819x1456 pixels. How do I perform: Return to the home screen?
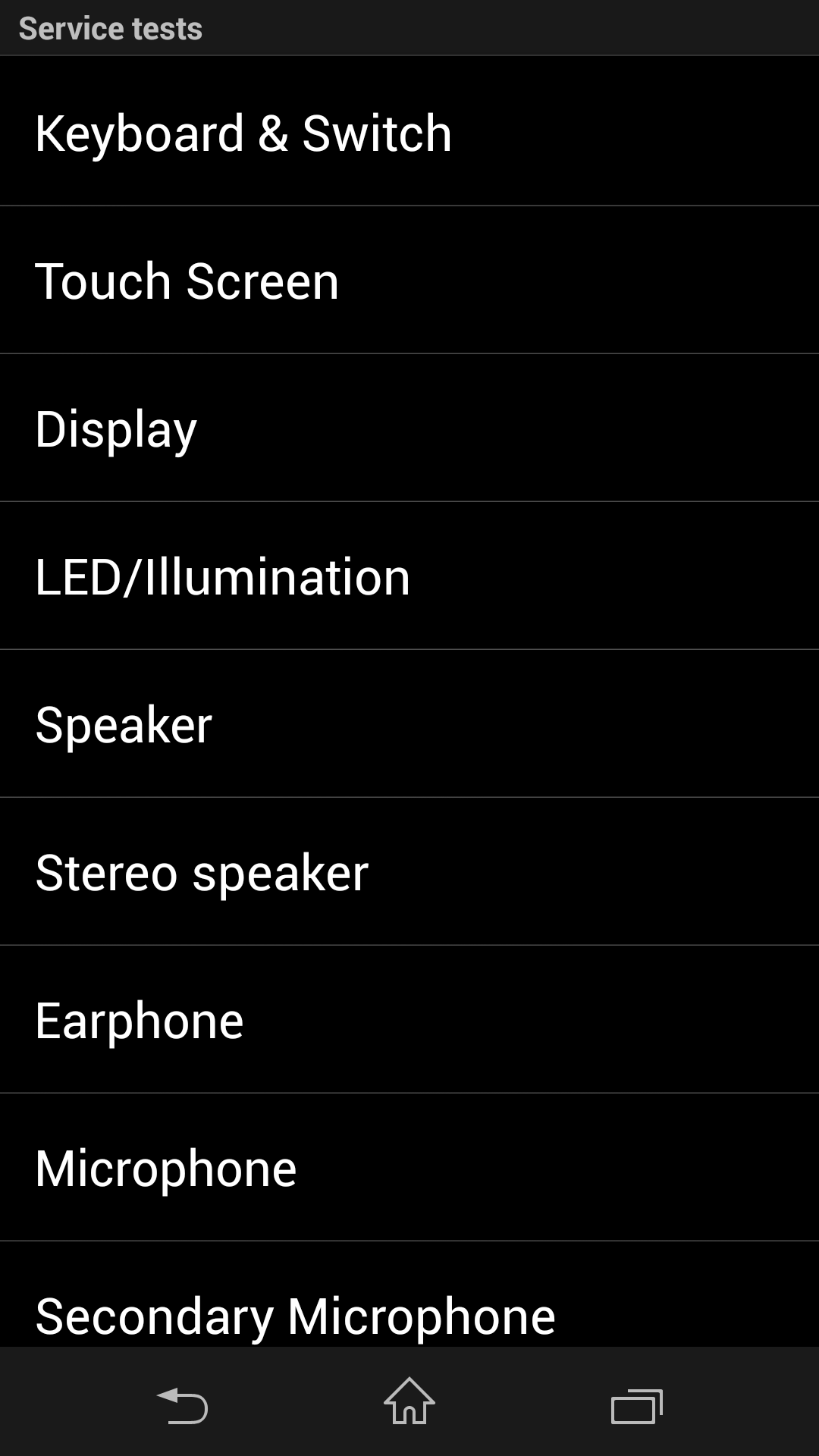409,1402
